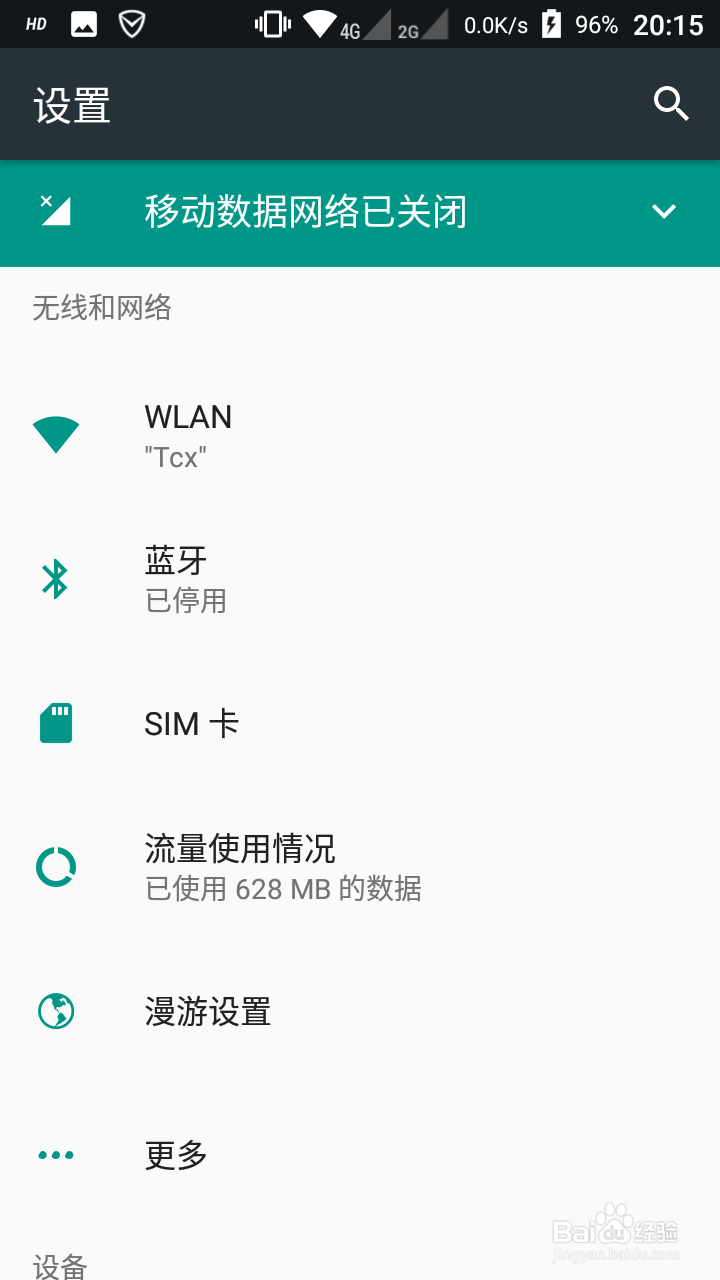The image size is (720, 1280).
Task: Click the crossed-out mobile data icon in banner
Action: tap(55, 212)
